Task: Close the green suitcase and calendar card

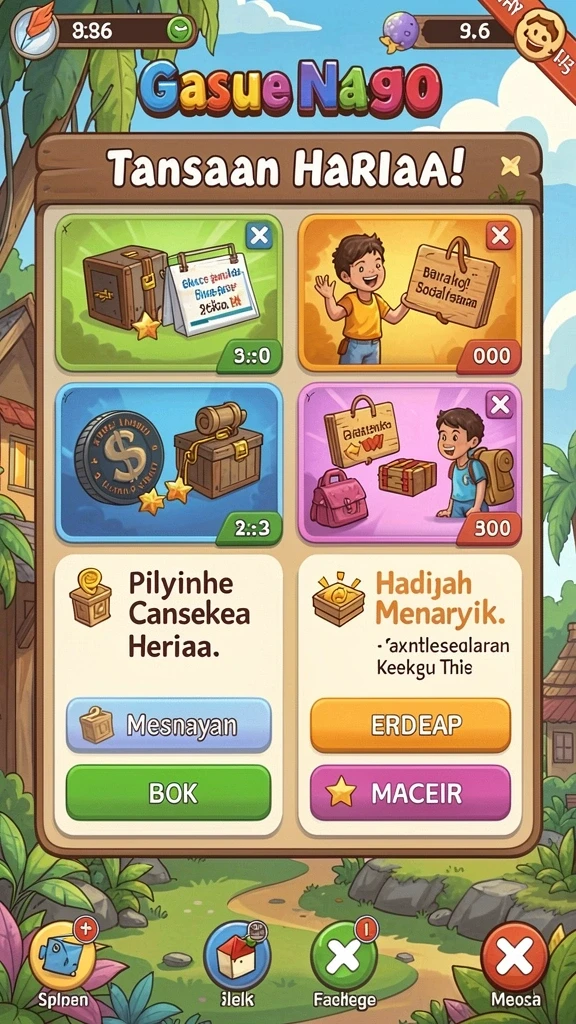Action: click(260, 235)
